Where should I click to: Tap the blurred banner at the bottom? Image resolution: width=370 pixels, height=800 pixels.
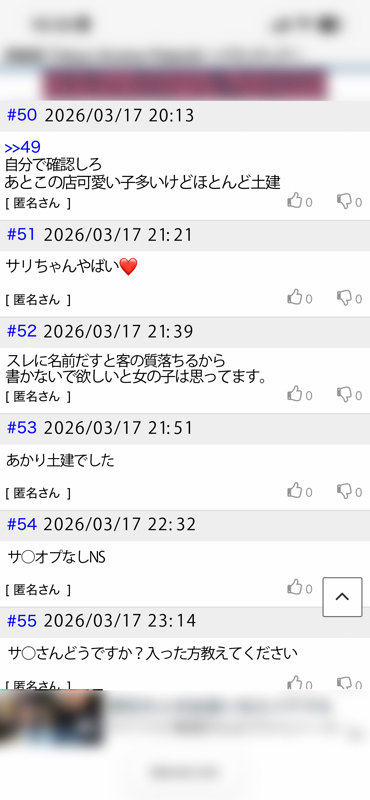185,718
